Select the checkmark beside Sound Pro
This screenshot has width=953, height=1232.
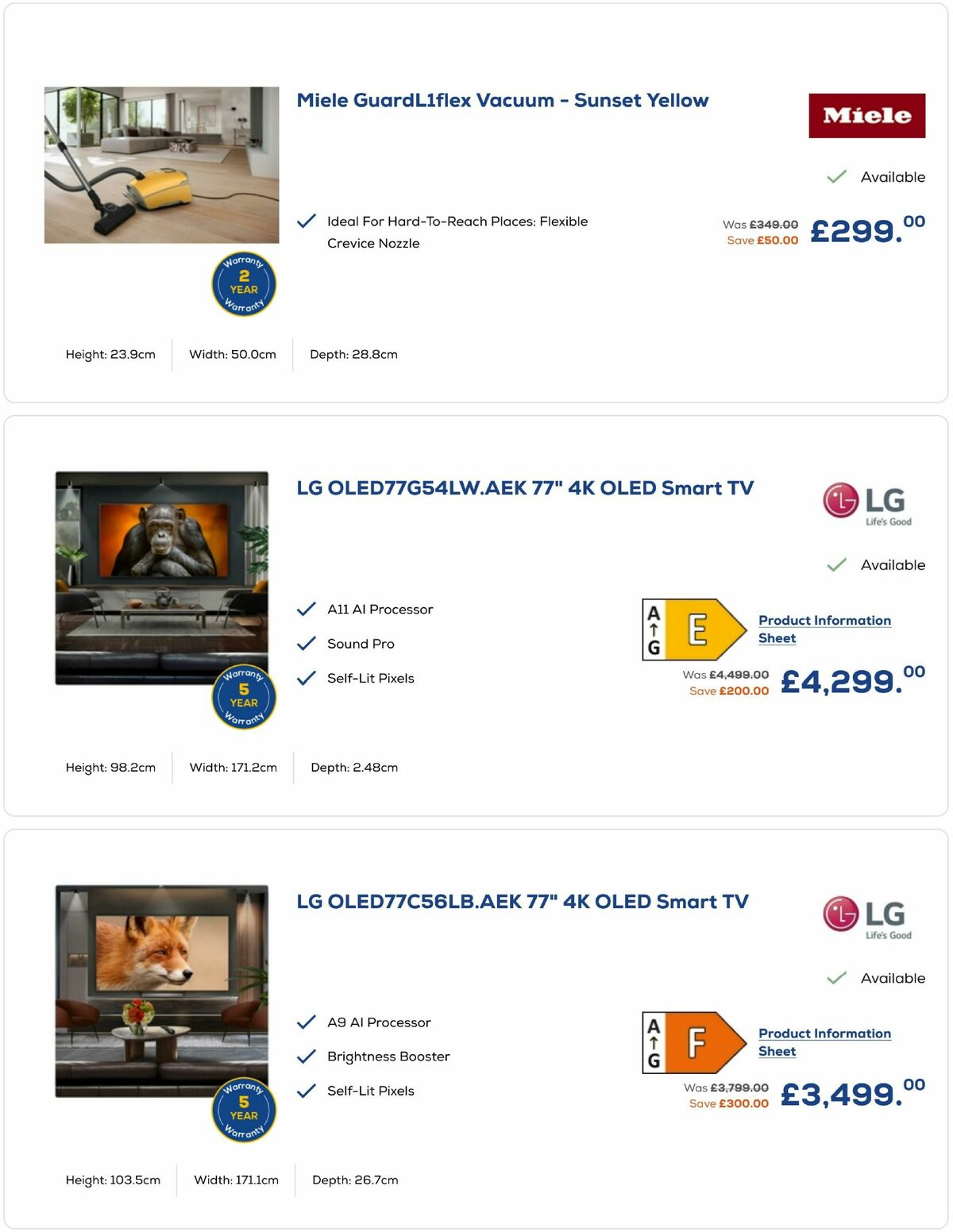pos(306,644)
